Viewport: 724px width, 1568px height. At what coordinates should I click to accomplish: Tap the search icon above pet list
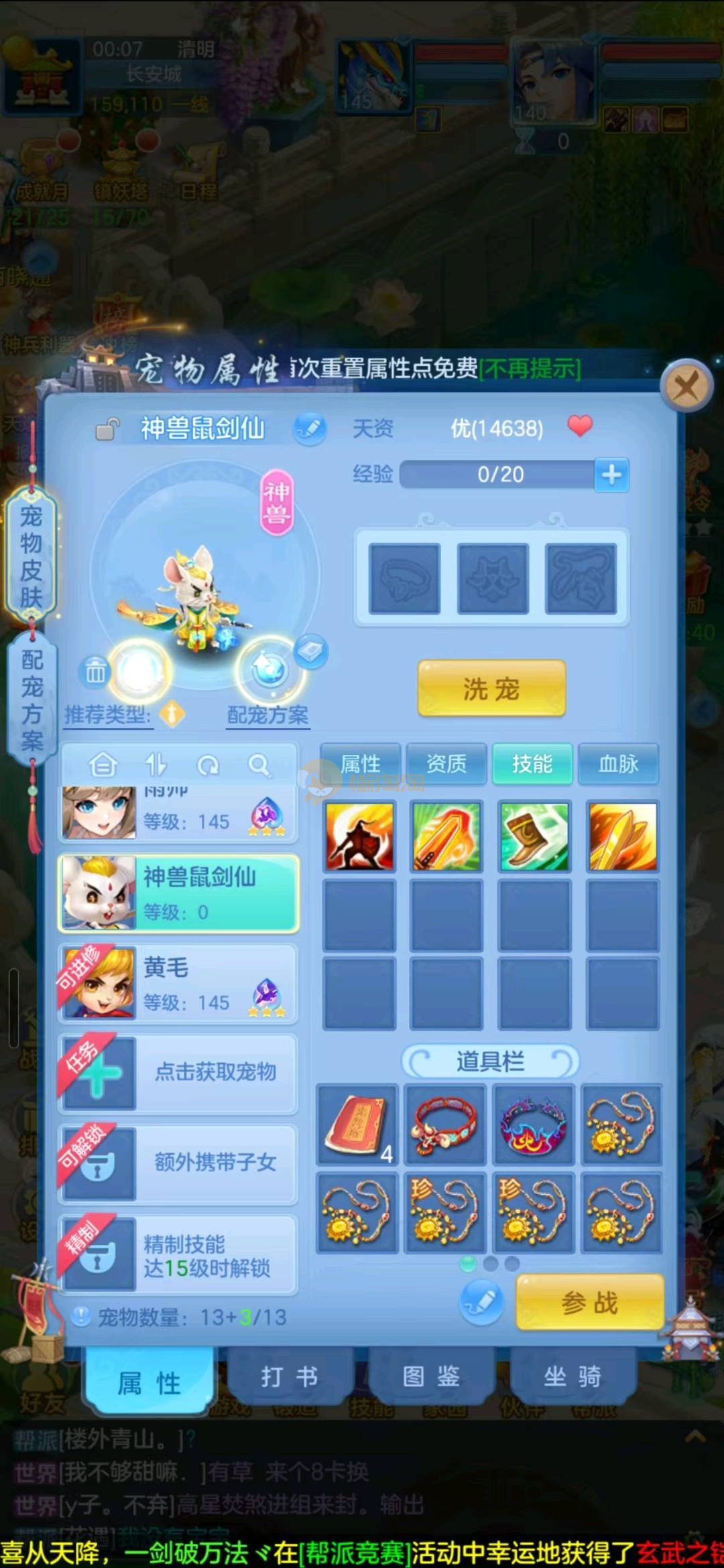[259, 765]
